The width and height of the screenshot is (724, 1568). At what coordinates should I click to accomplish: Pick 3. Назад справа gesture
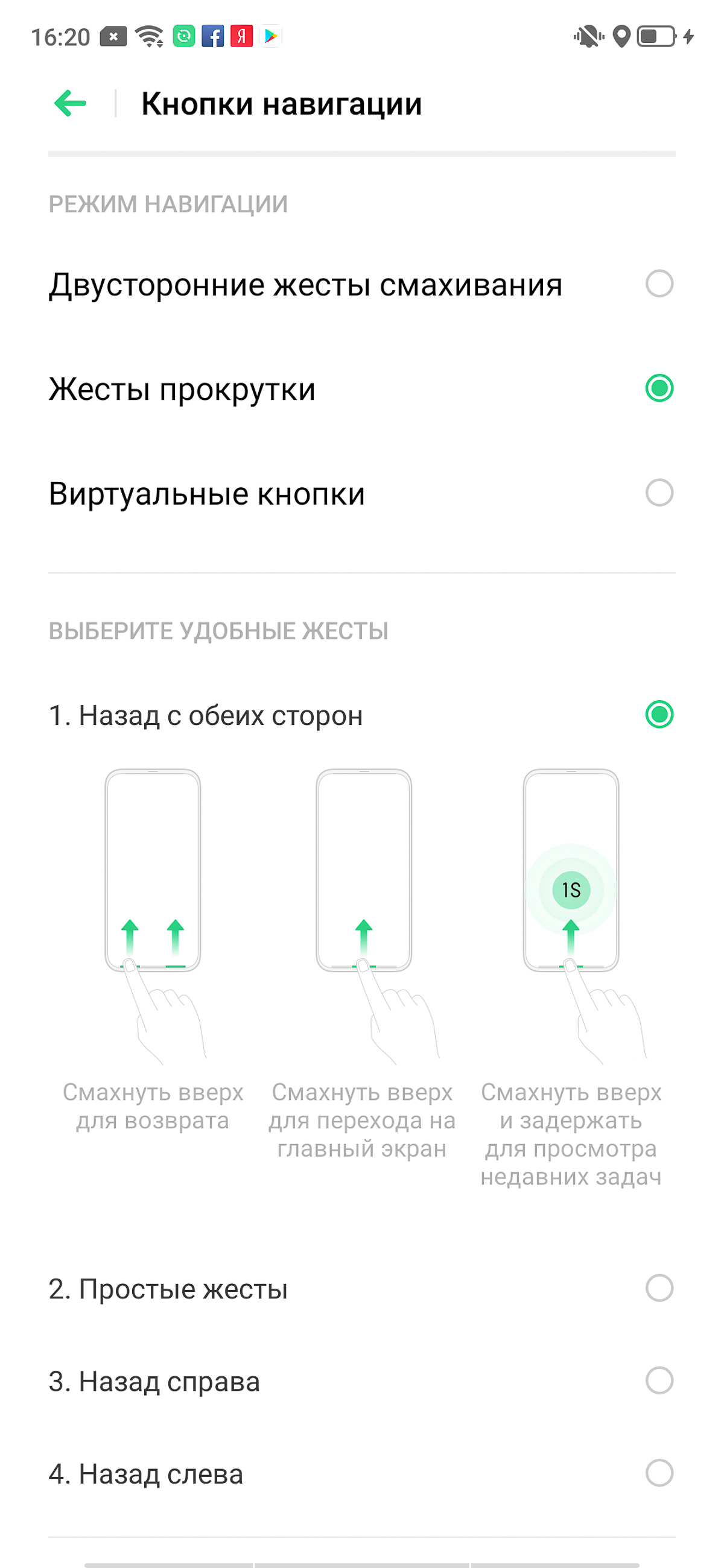pyautogui.click(x=361, y=1381)
